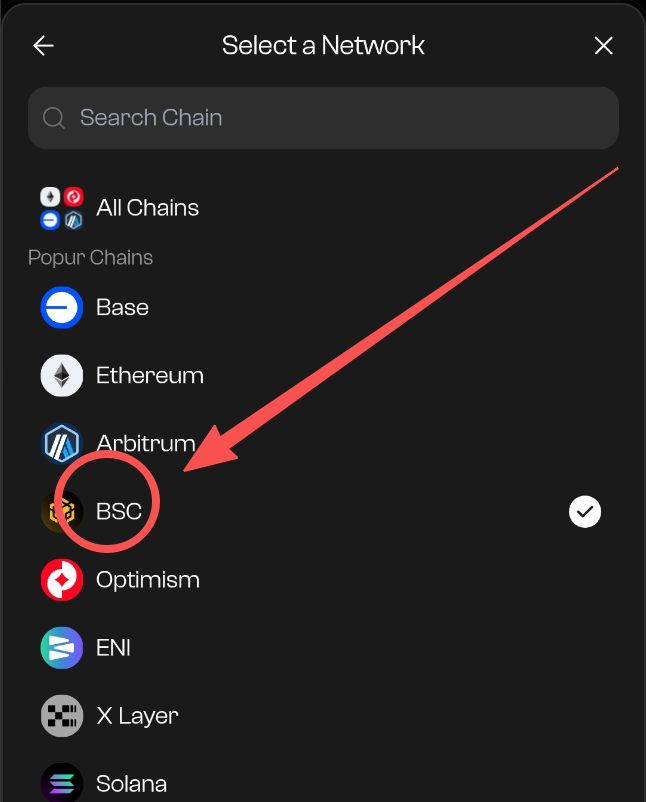Go back using the arrow icon
The height and width of the screenshot is (802, 646).
pyautogui.click(x=43, y=46)
